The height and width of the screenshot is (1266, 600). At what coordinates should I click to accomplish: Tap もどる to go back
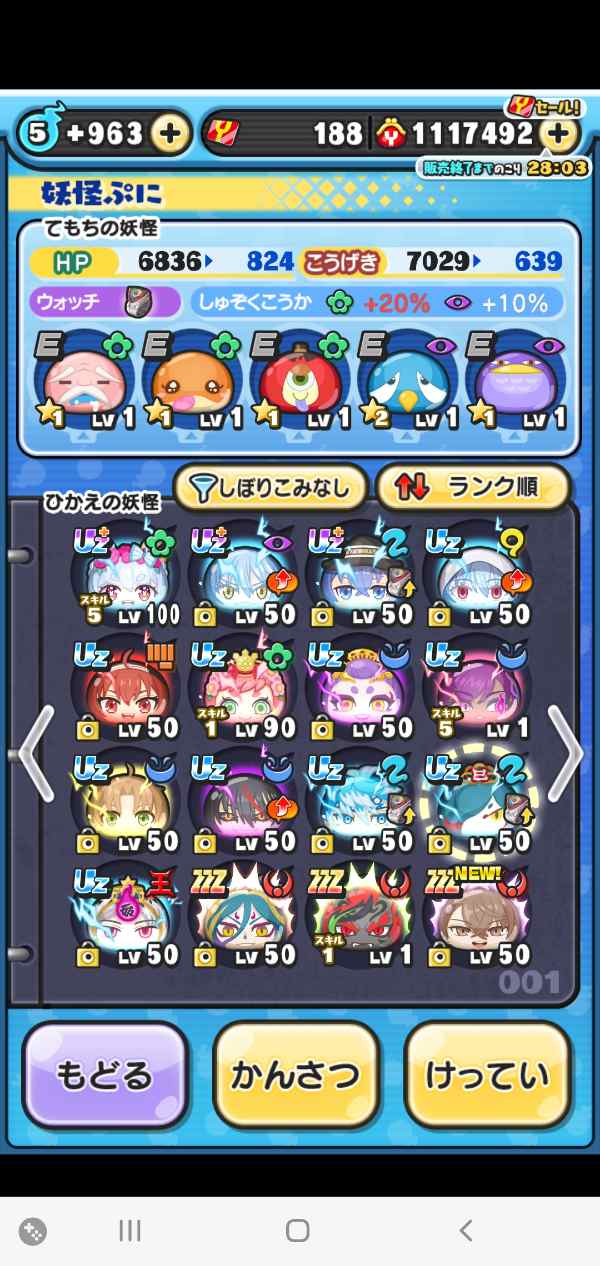105,1075
